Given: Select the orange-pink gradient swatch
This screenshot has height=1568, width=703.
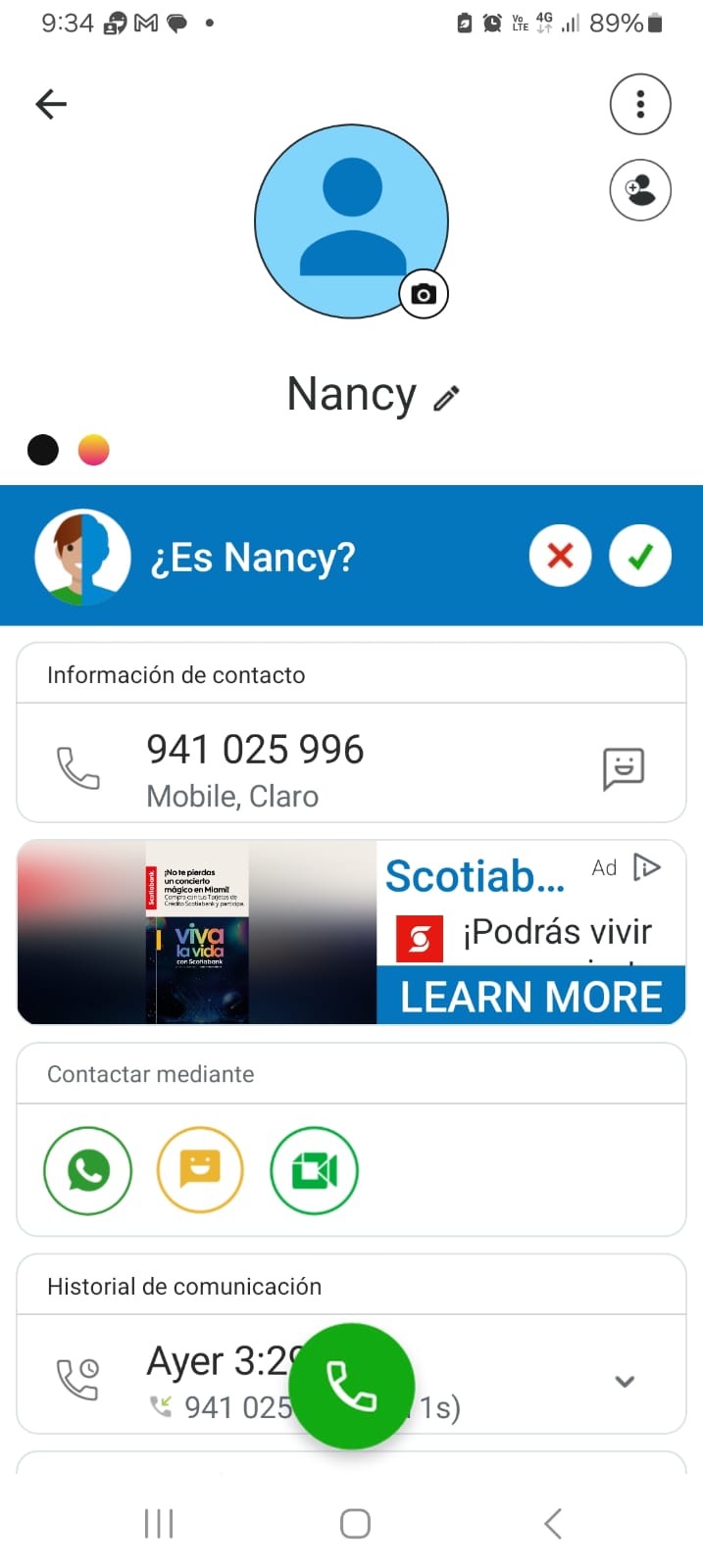Looking at the screenshot, I should click(94, 450).
